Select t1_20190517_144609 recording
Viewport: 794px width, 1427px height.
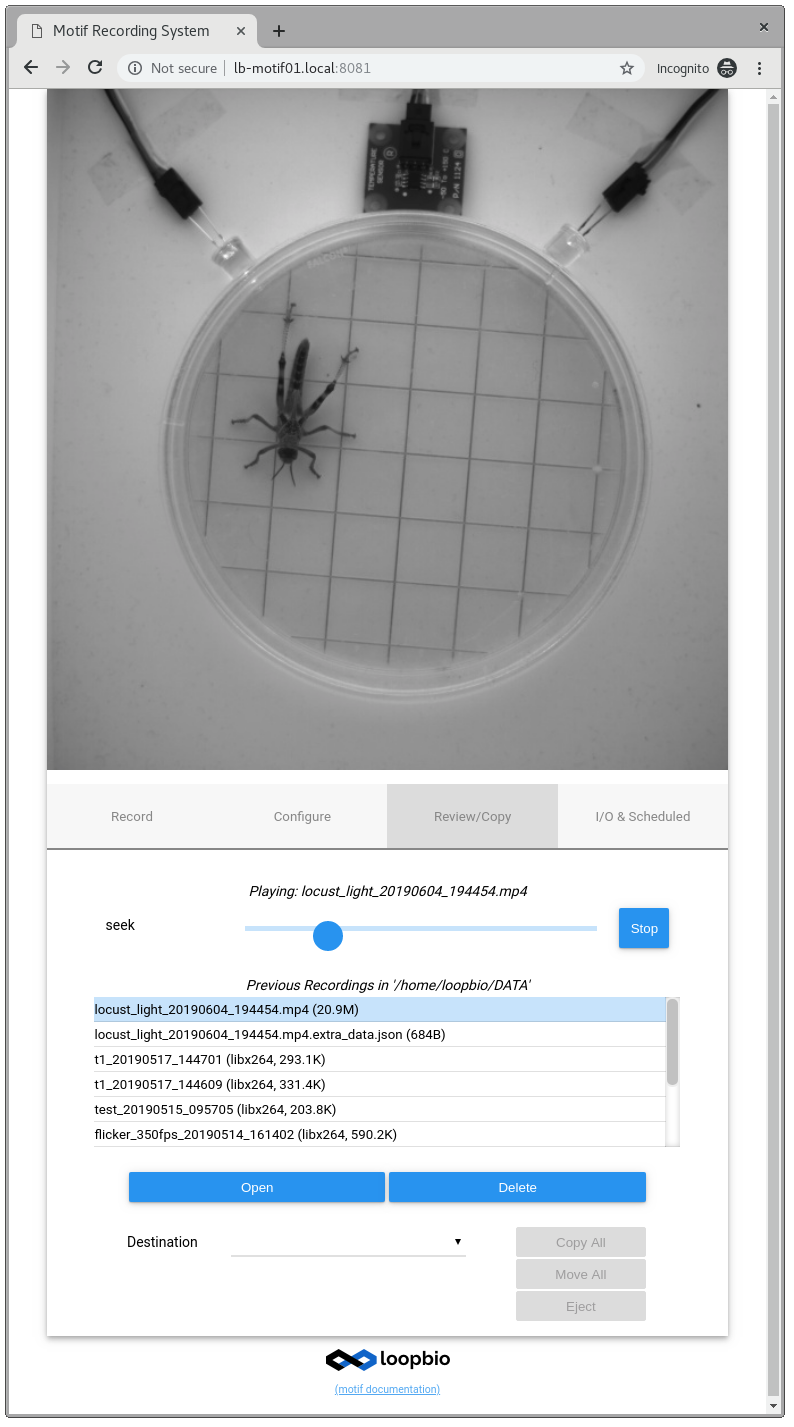[380, 1085]
